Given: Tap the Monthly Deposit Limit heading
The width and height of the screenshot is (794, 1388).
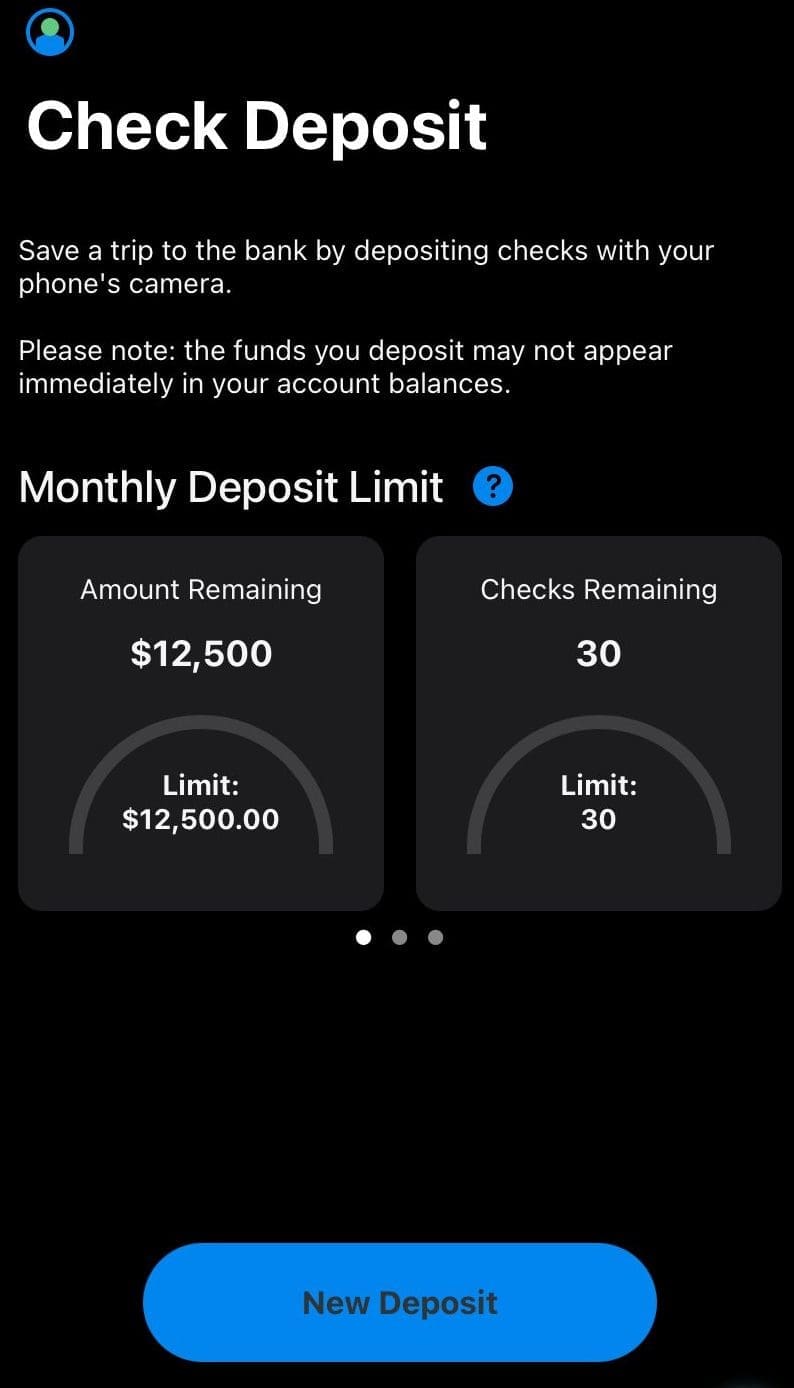Looking at the screenshot, I should [x=231, y=487].
